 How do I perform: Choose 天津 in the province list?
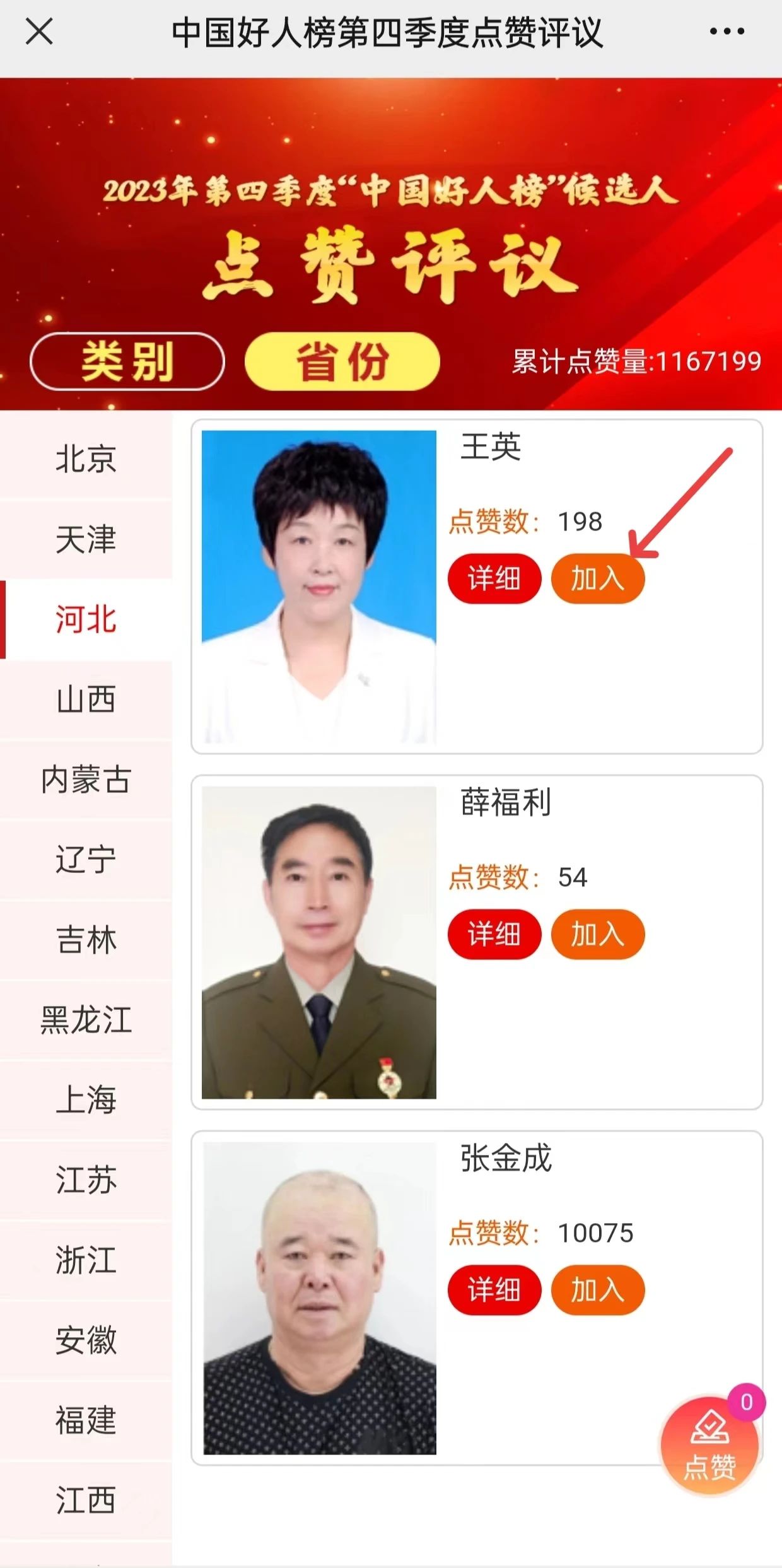click(86, 539)
